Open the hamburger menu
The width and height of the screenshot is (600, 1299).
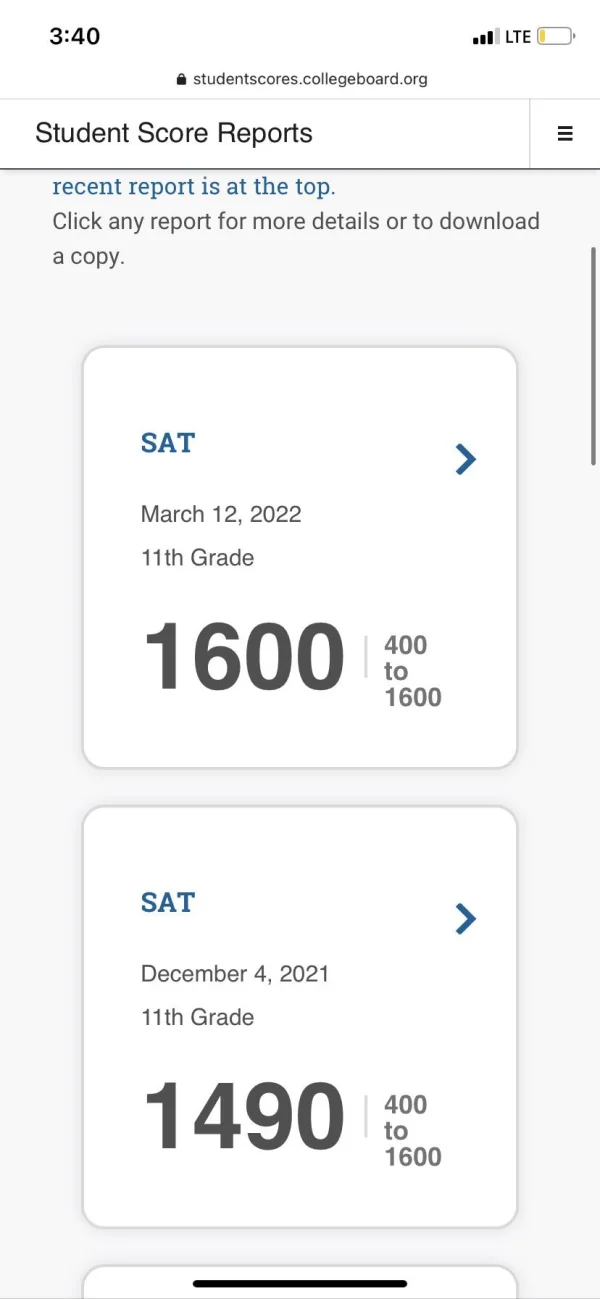click(x=565, y=134)
